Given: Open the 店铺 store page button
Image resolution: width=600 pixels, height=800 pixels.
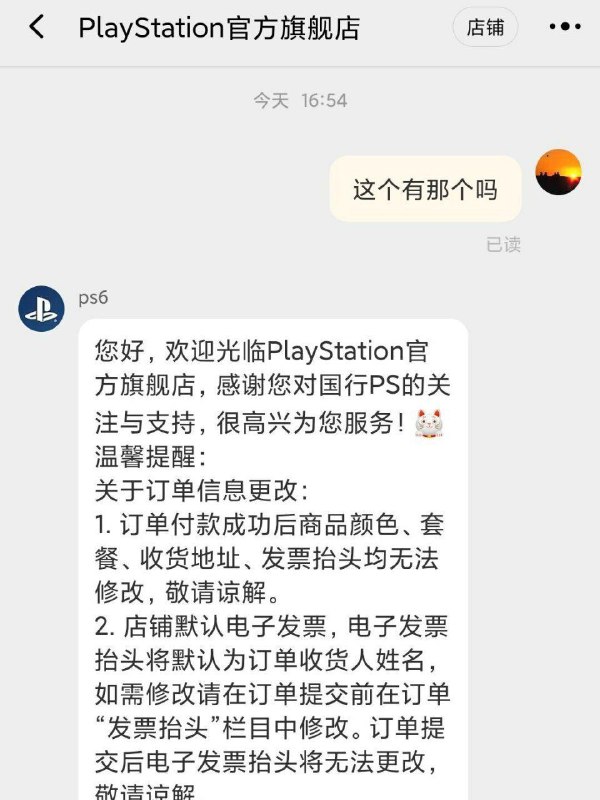Looking at the screenshot, I should click(x=485, y=27).
